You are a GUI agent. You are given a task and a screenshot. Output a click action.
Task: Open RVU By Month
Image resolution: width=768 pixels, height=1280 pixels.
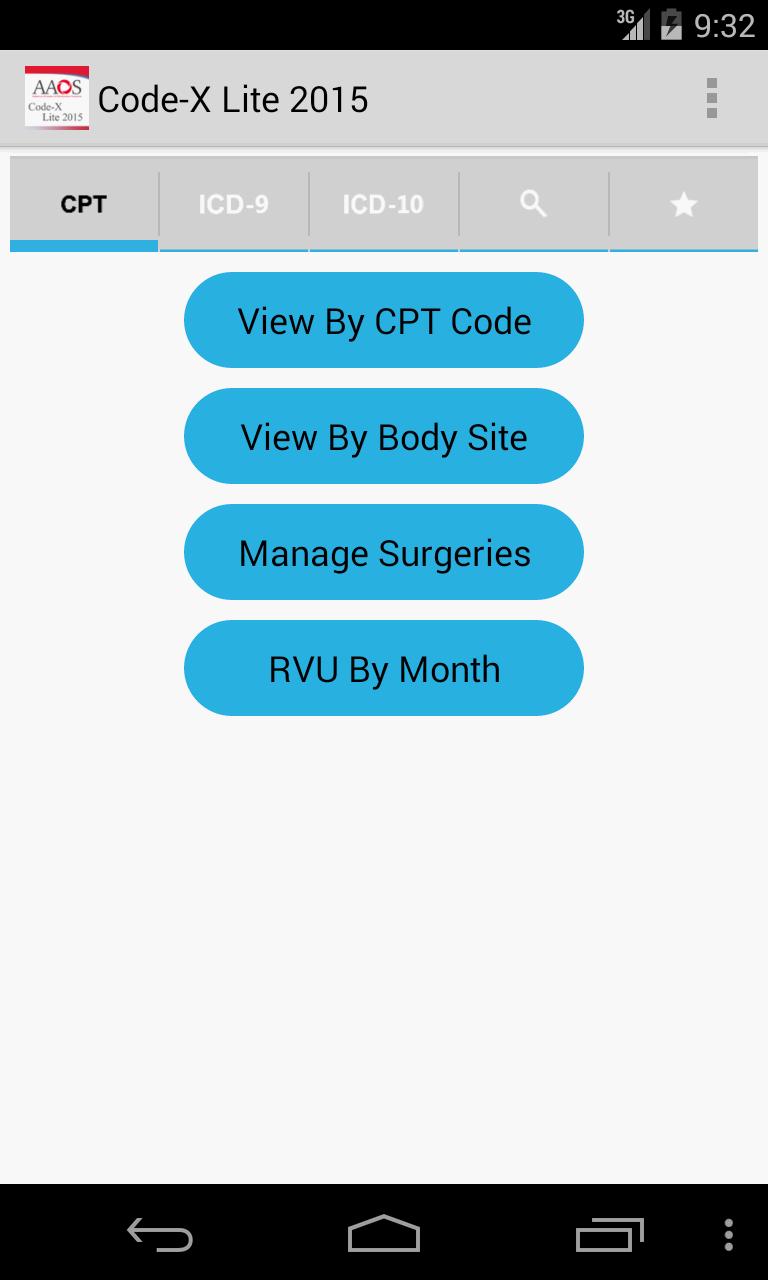[383, 668]
